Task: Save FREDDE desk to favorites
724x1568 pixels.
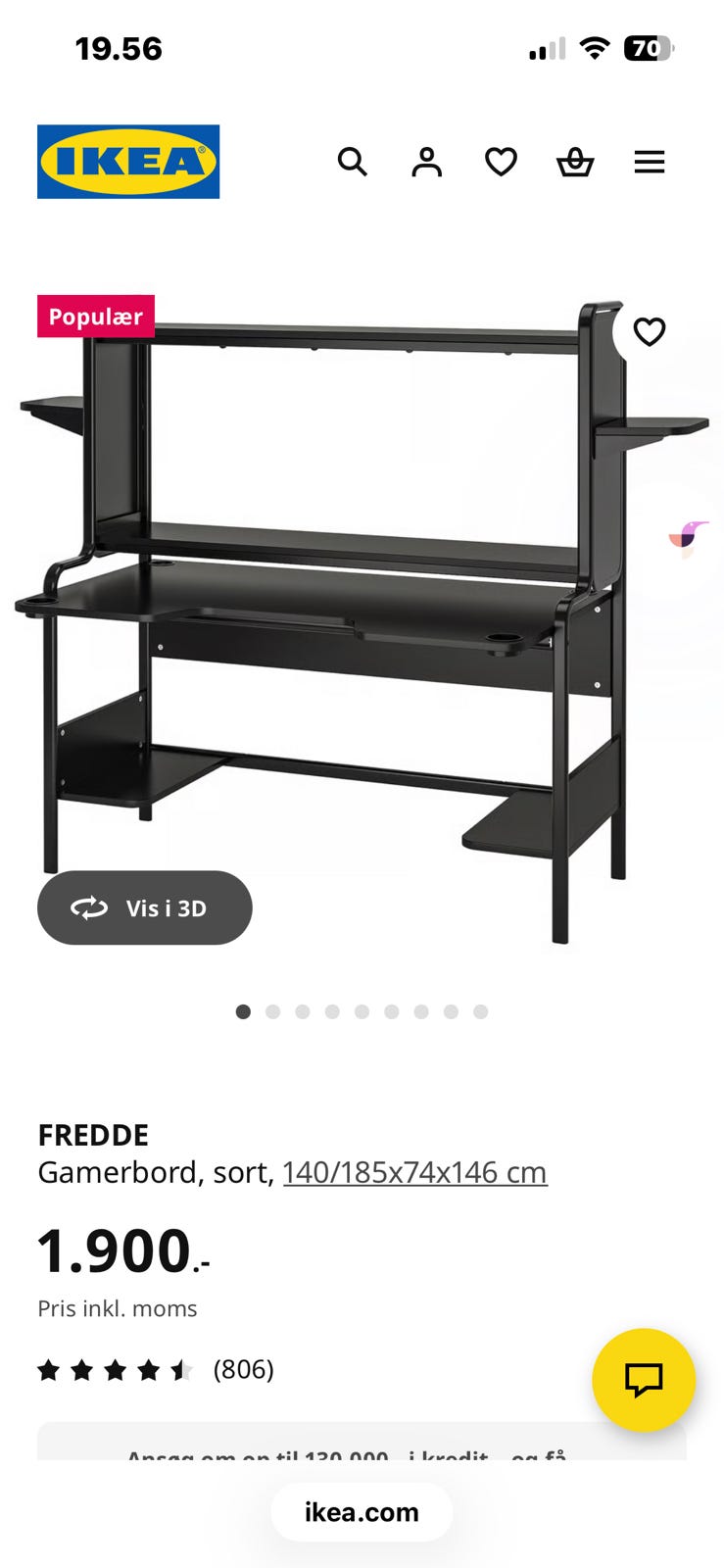Action: [x=649, y=332]
